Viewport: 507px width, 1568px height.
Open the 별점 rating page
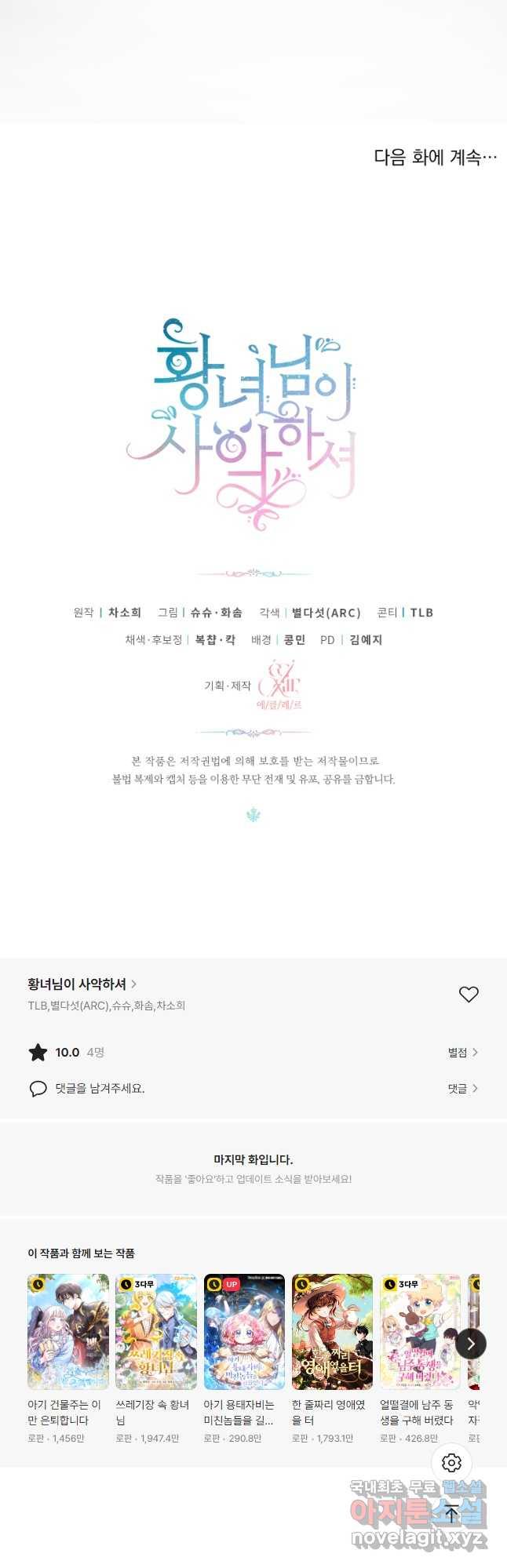[462, 1053]
